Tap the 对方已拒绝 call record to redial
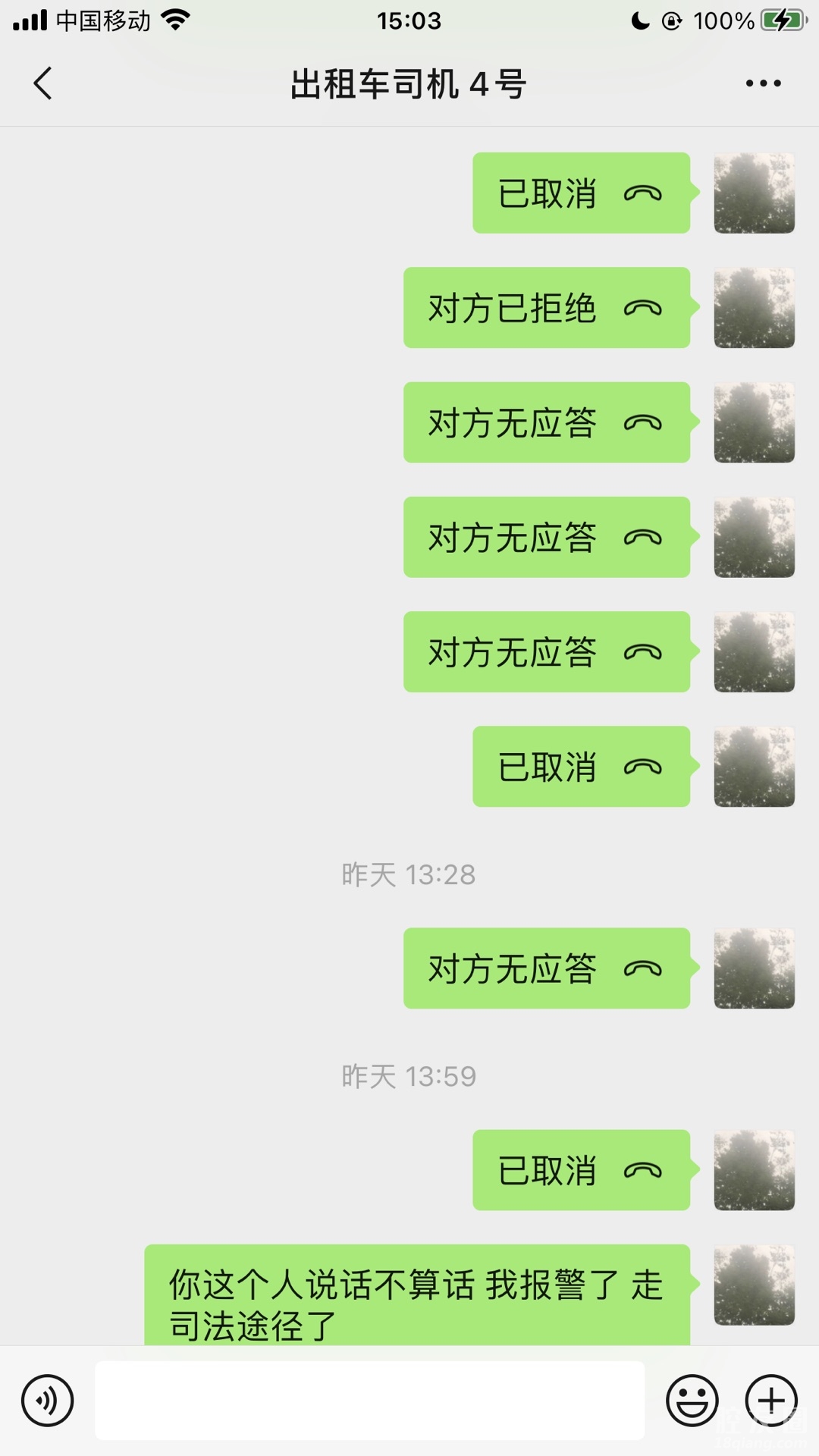 (x=546, y=308)
